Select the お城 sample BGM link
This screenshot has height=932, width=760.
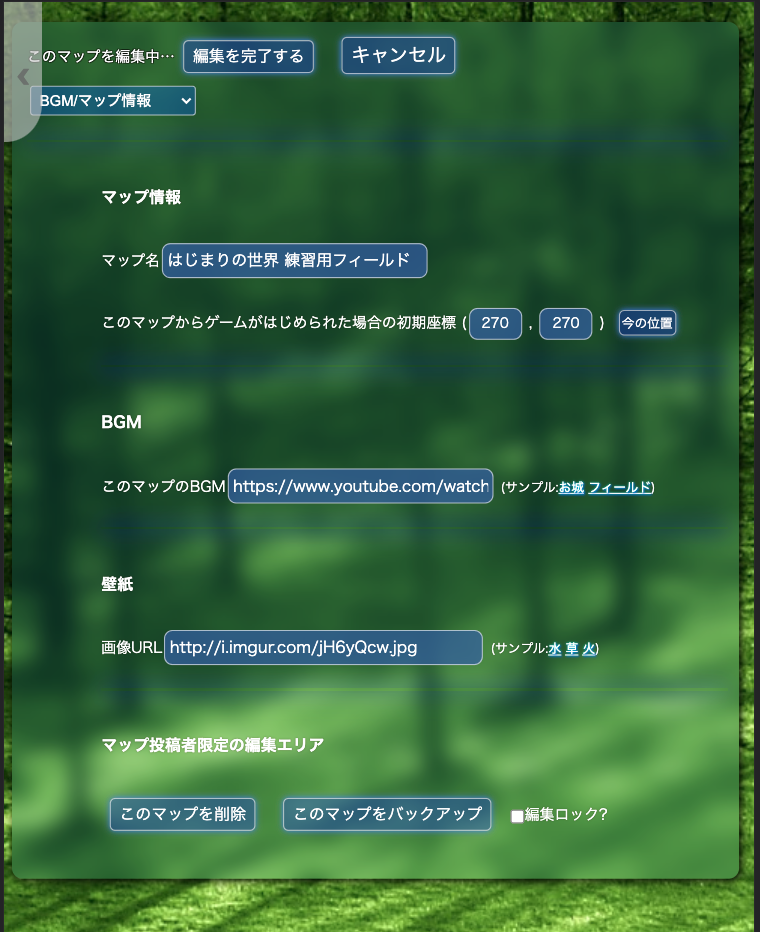click(x=571, y=487)
